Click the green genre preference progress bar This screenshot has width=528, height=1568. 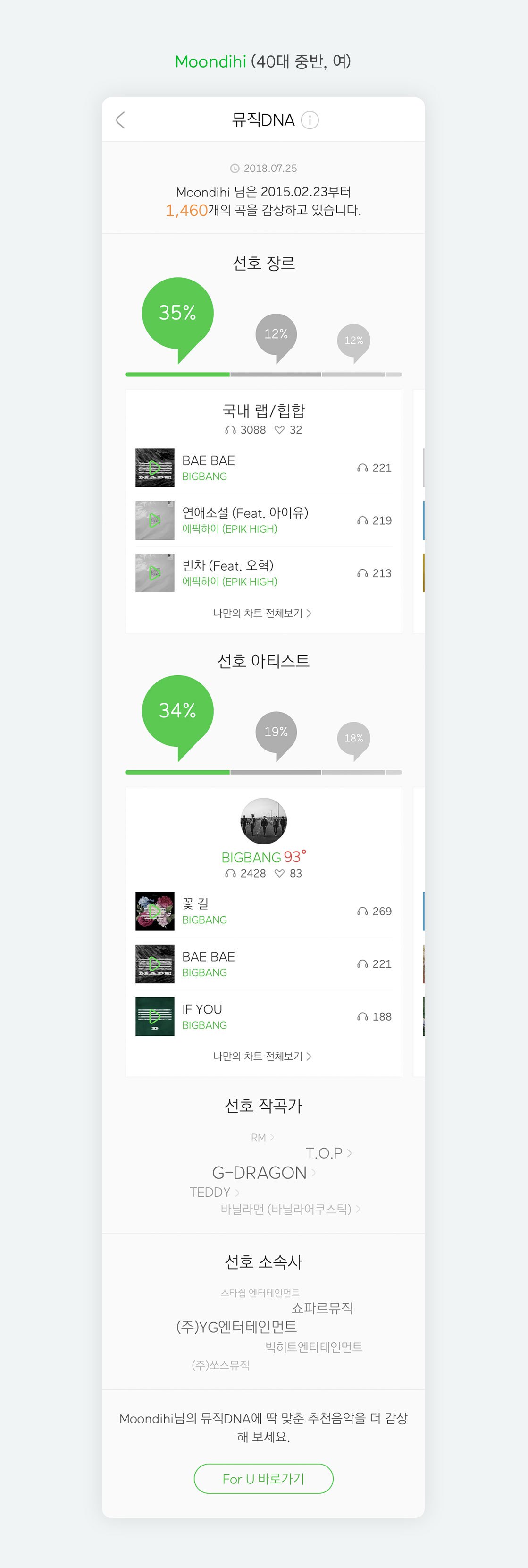click(176, 373)
